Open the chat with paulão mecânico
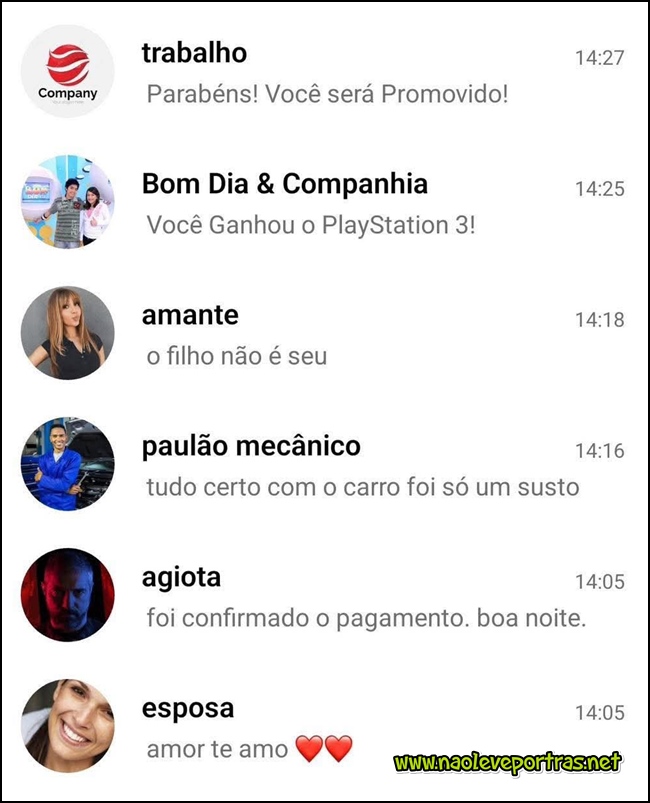 (x=325, y=465)
